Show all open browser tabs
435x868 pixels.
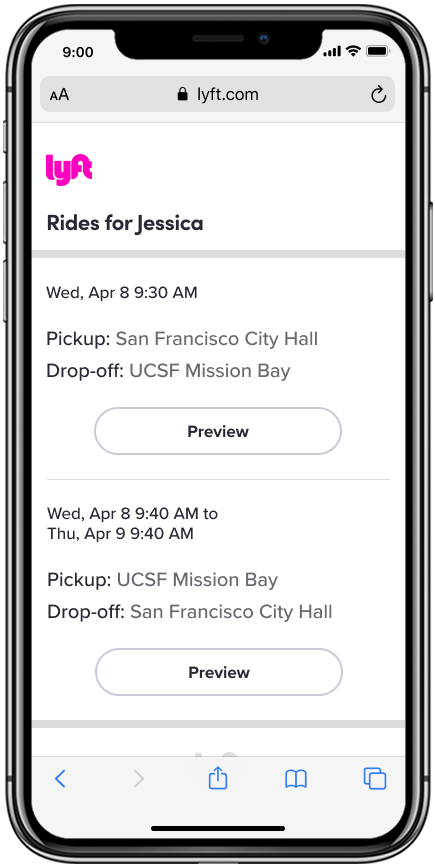point(375,778)
